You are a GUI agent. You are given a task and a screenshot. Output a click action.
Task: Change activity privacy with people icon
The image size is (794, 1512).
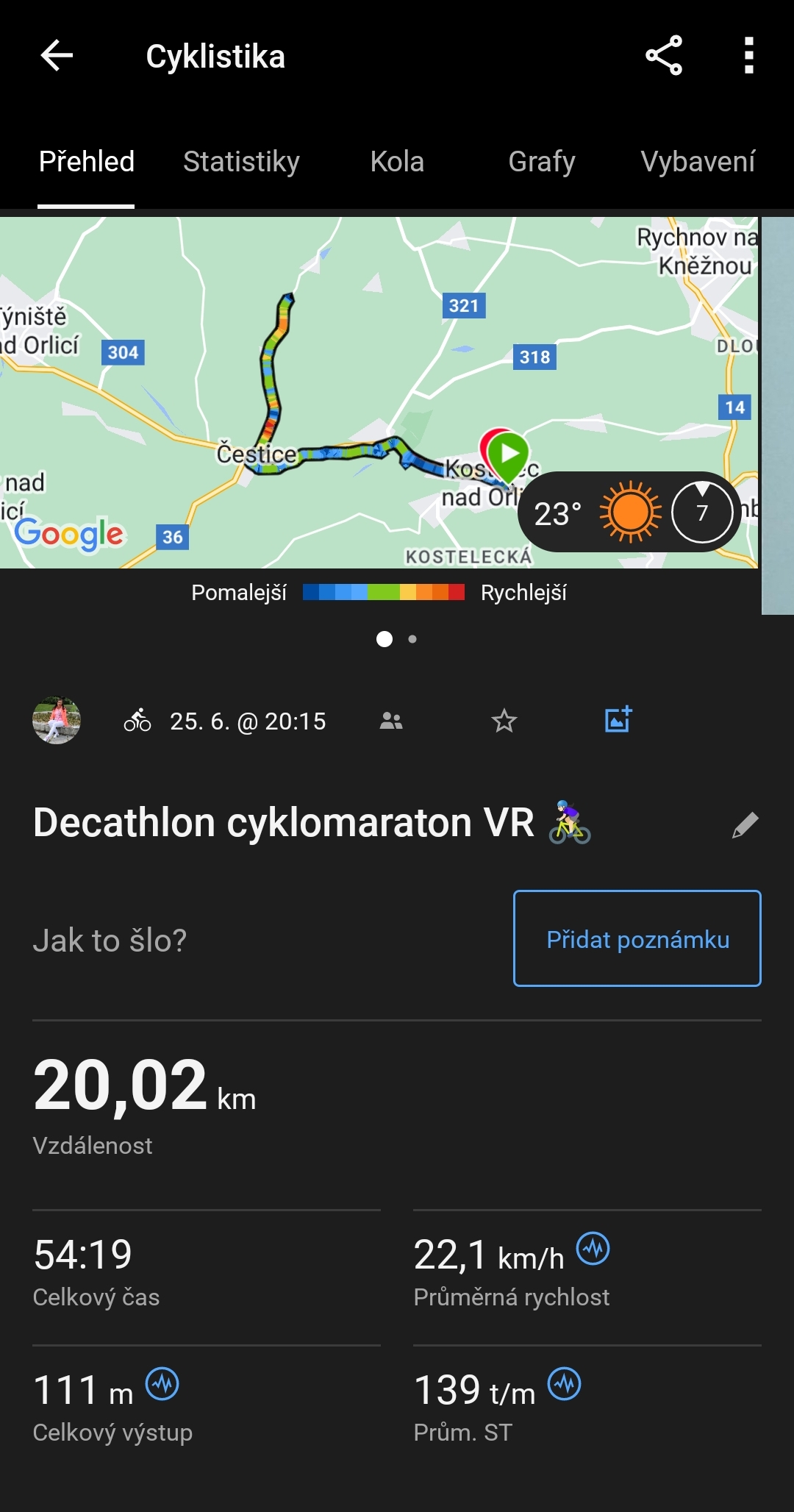point(391,721)
